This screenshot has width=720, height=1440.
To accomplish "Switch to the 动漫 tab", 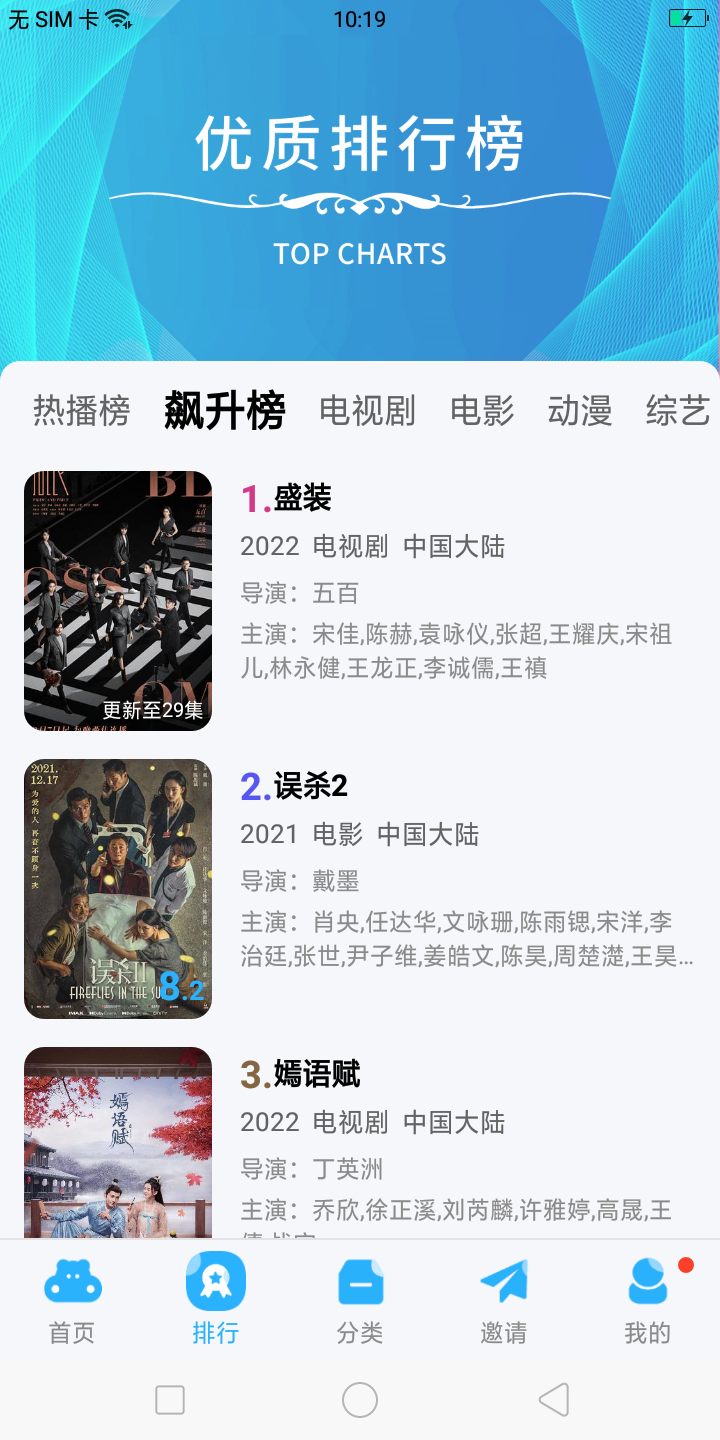I will (580, 411).
